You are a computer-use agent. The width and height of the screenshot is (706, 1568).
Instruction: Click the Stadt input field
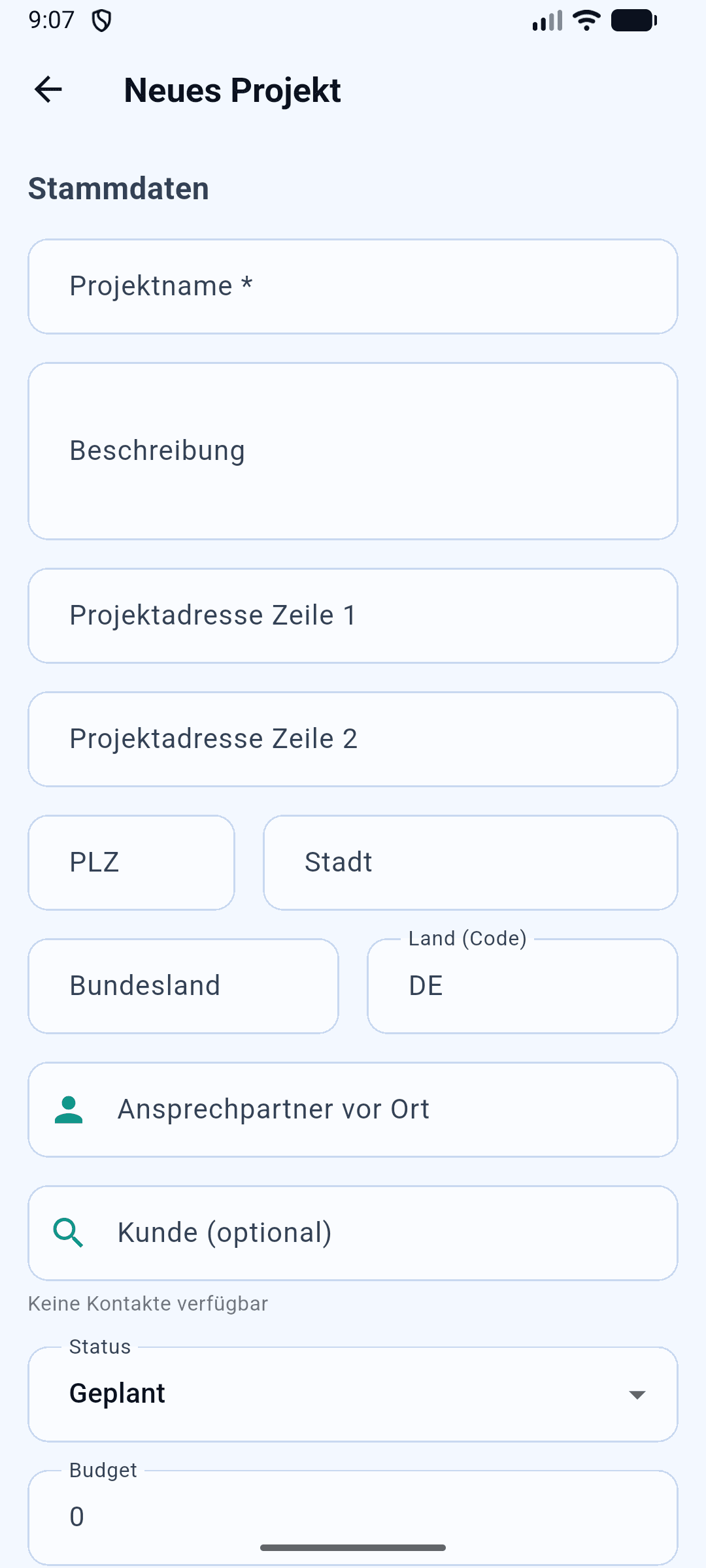click(x=470, y=862)
